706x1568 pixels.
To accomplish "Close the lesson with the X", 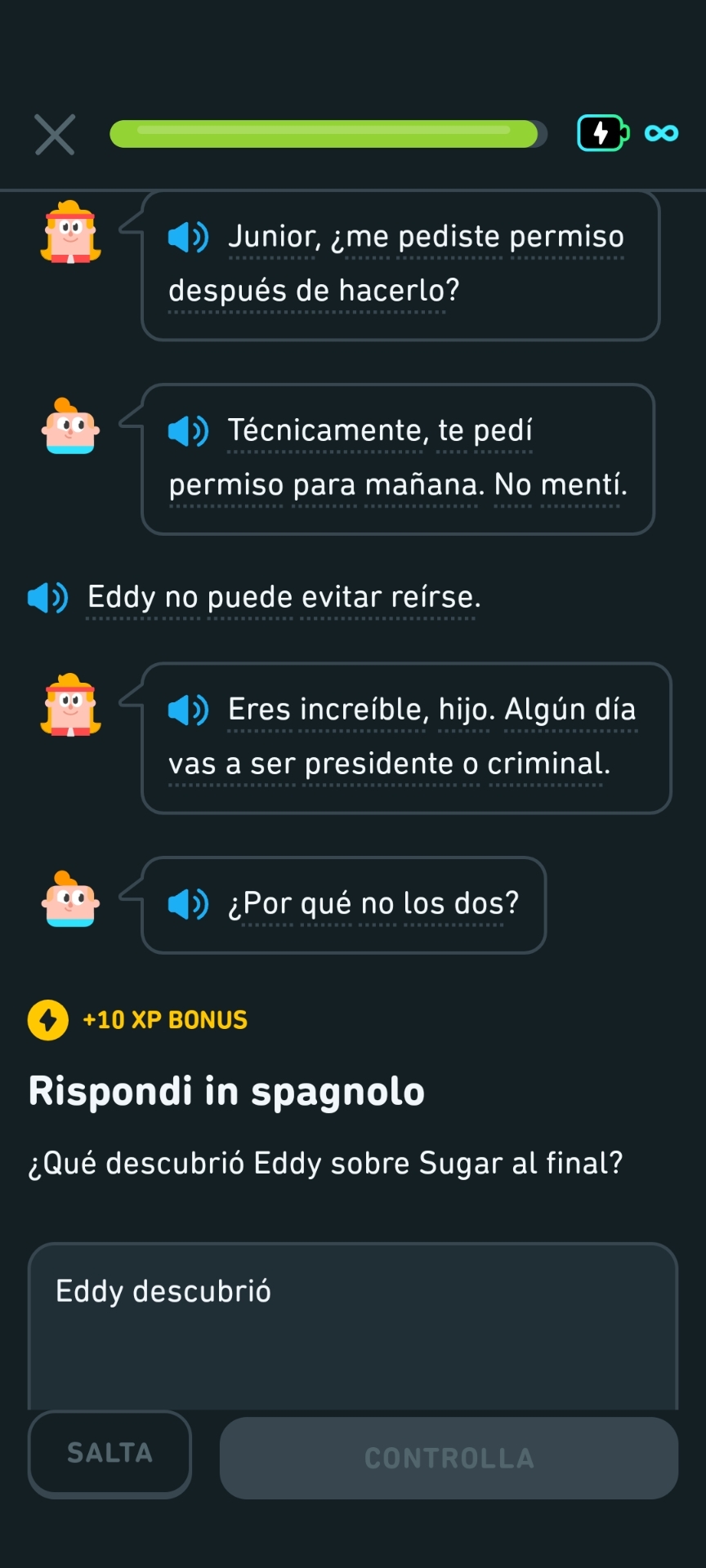I will click(55, 135).
